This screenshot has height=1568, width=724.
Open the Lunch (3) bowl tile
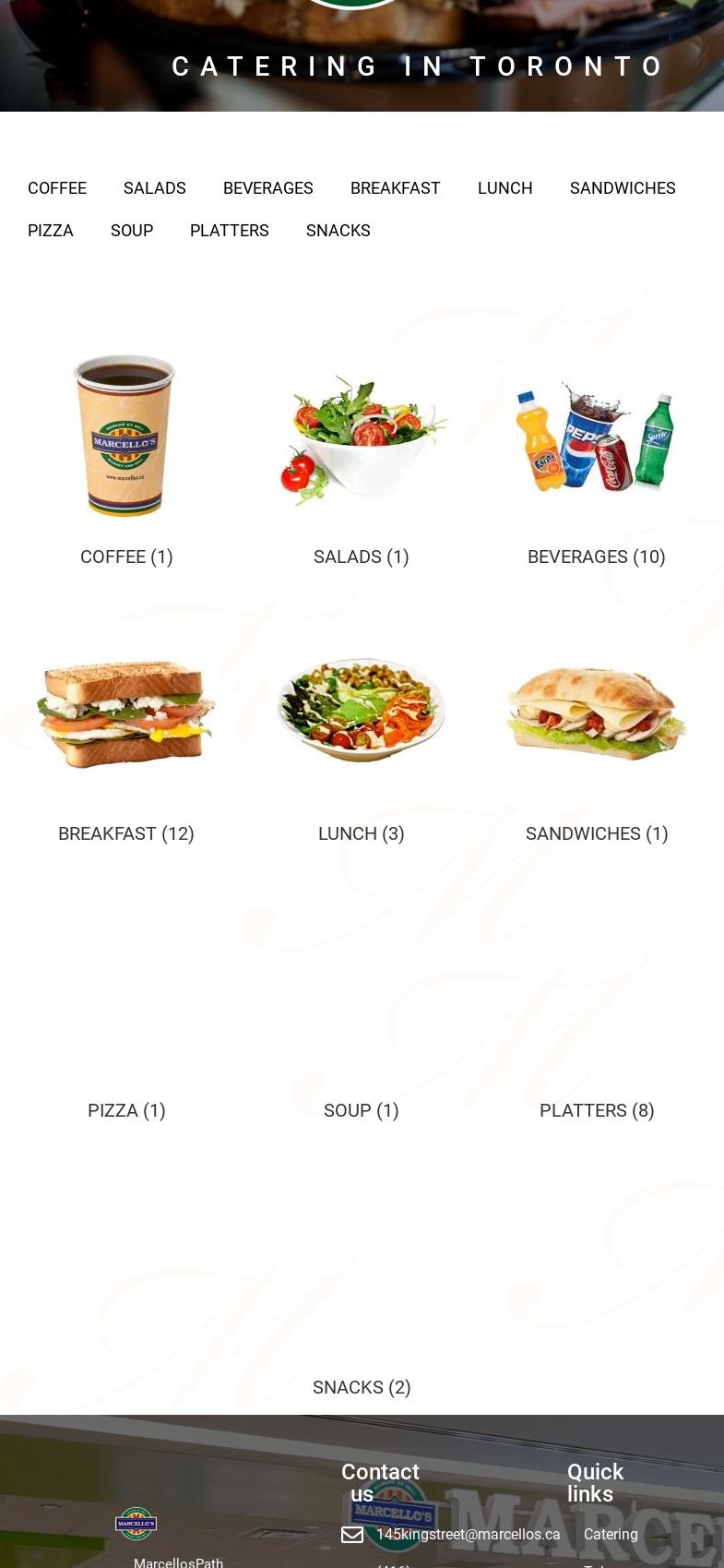pyautogui.click(x=362, y=734)
